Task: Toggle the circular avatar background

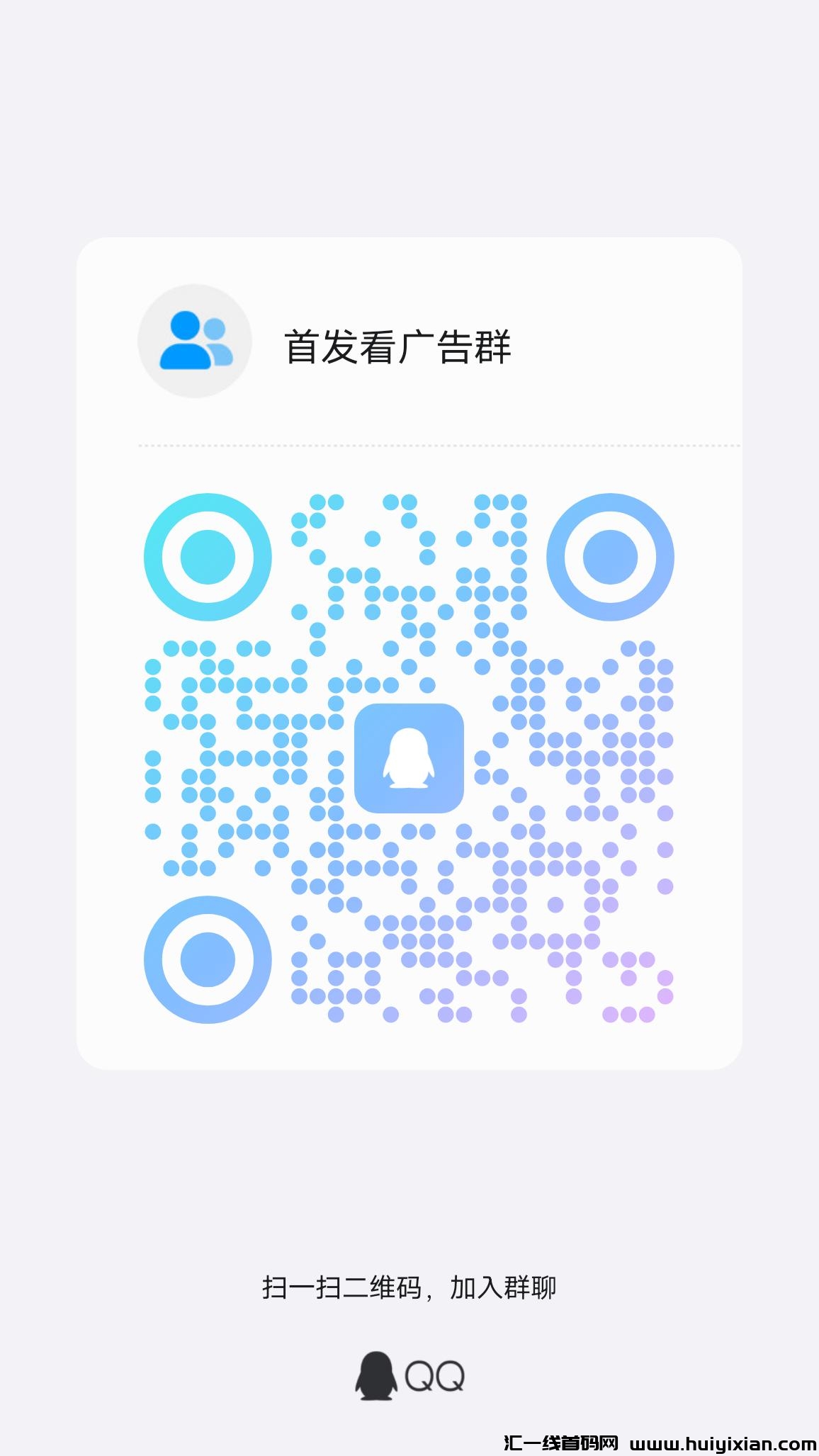Action: [194, 341]
